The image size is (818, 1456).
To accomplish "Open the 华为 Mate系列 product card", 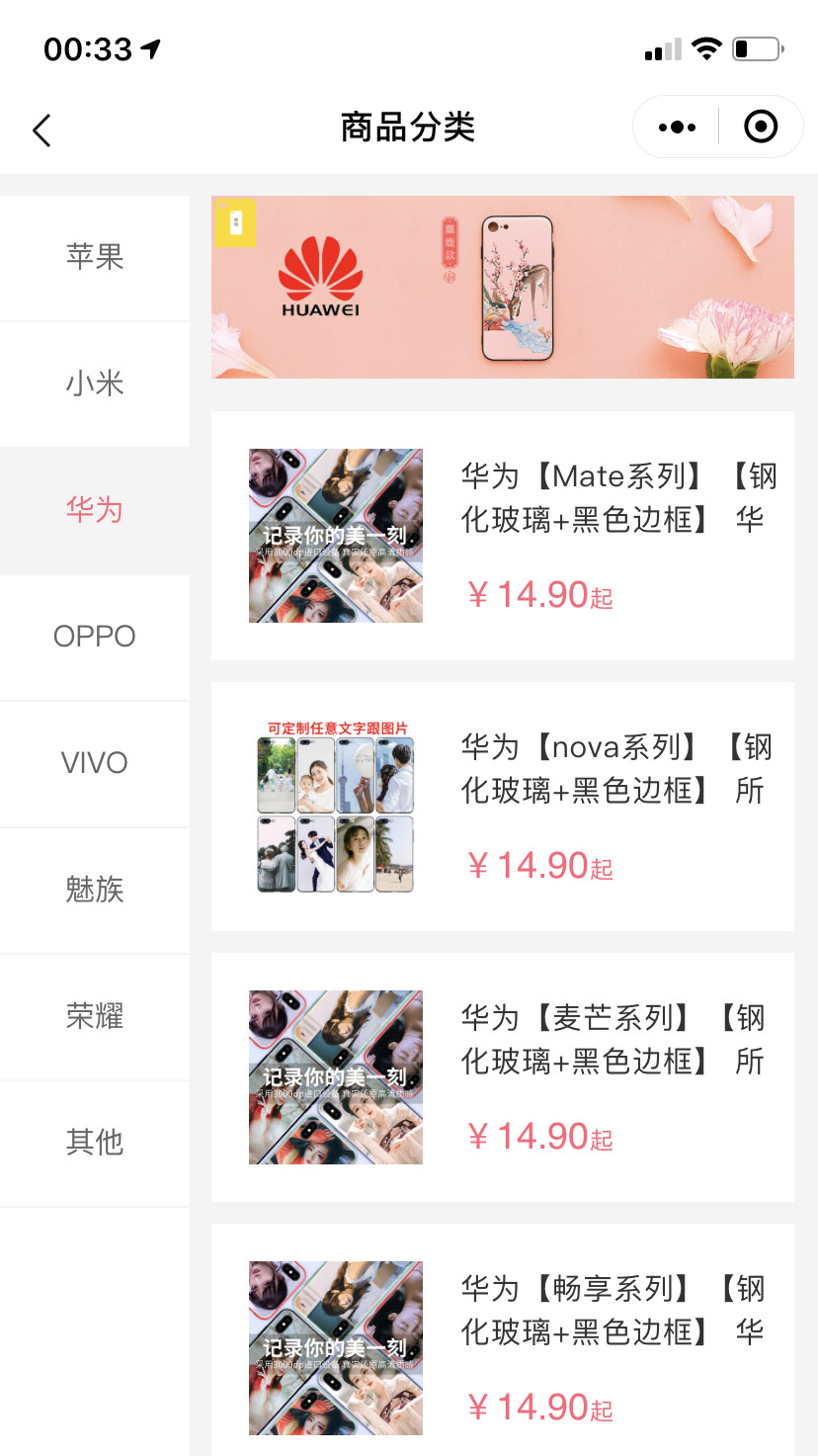I will (x=503, y=536).
